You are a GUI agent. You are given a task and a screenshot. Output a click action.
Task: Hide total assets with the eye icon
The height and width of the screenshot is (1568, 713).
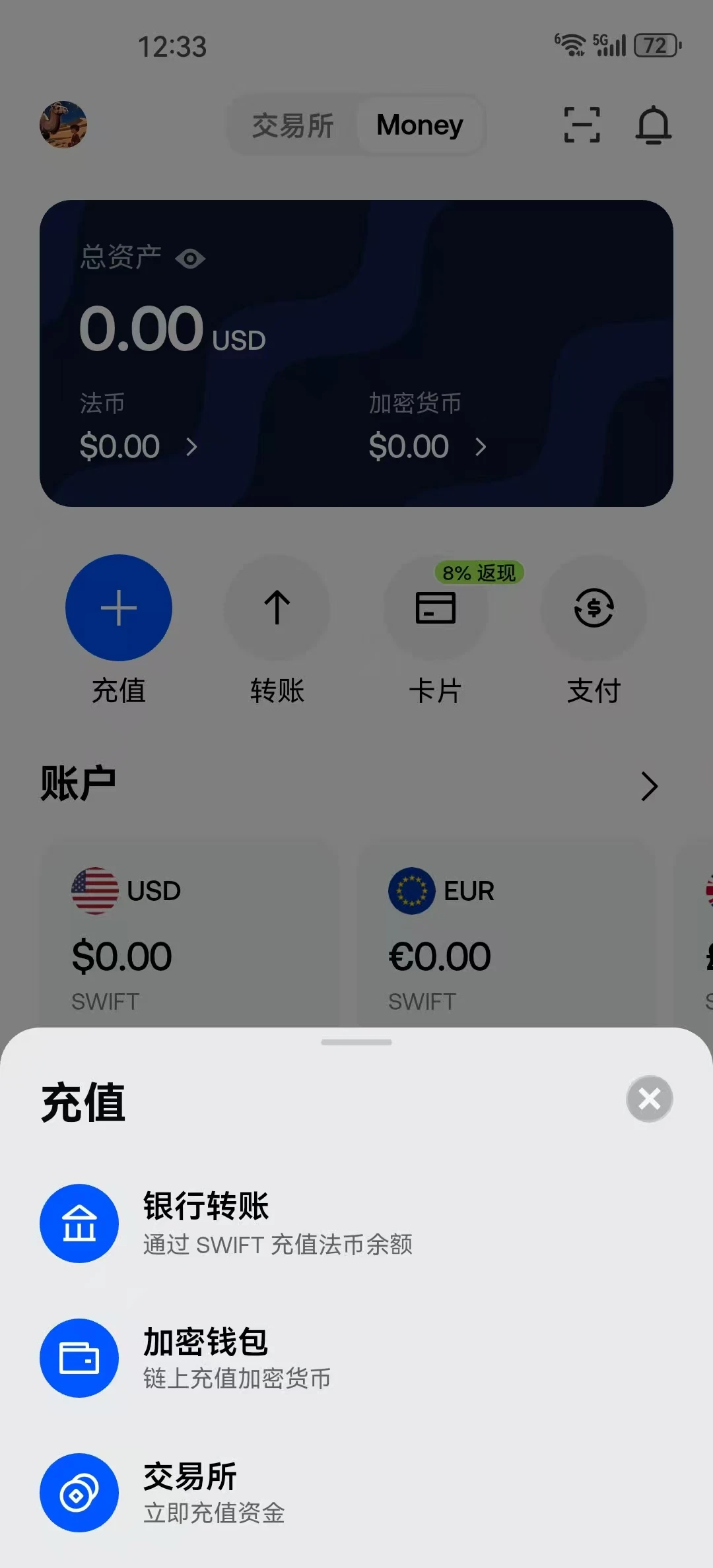[x=190, y=259]
